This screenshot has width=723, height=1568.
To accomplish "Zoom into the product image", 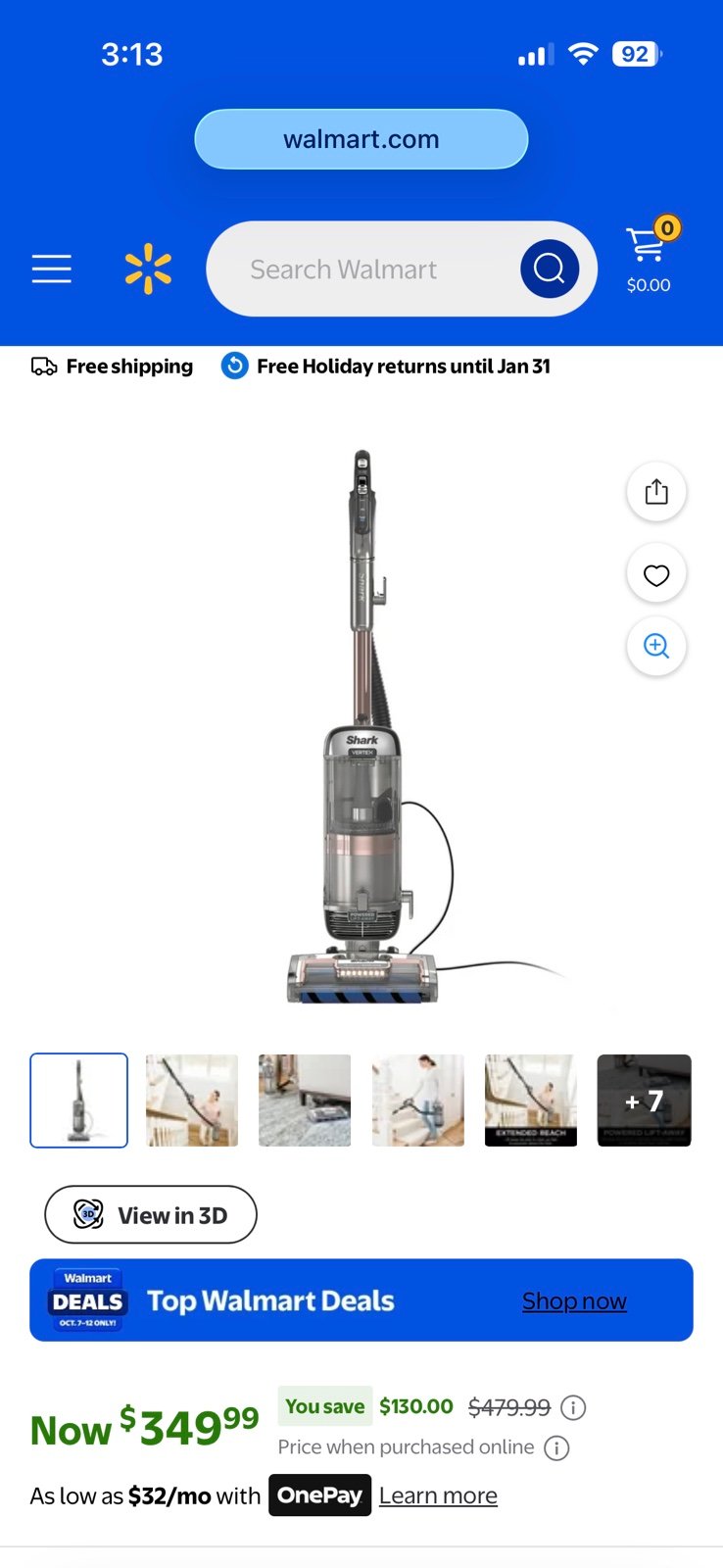I will (656, 647).
